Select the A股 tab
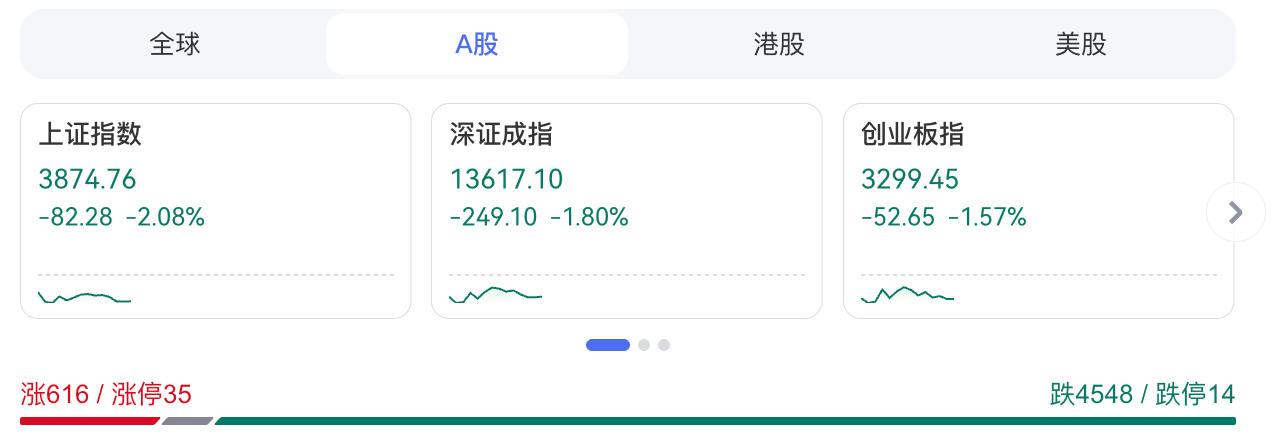Image resolution: width=1288 pixels, height=436 pixels. 477,44
